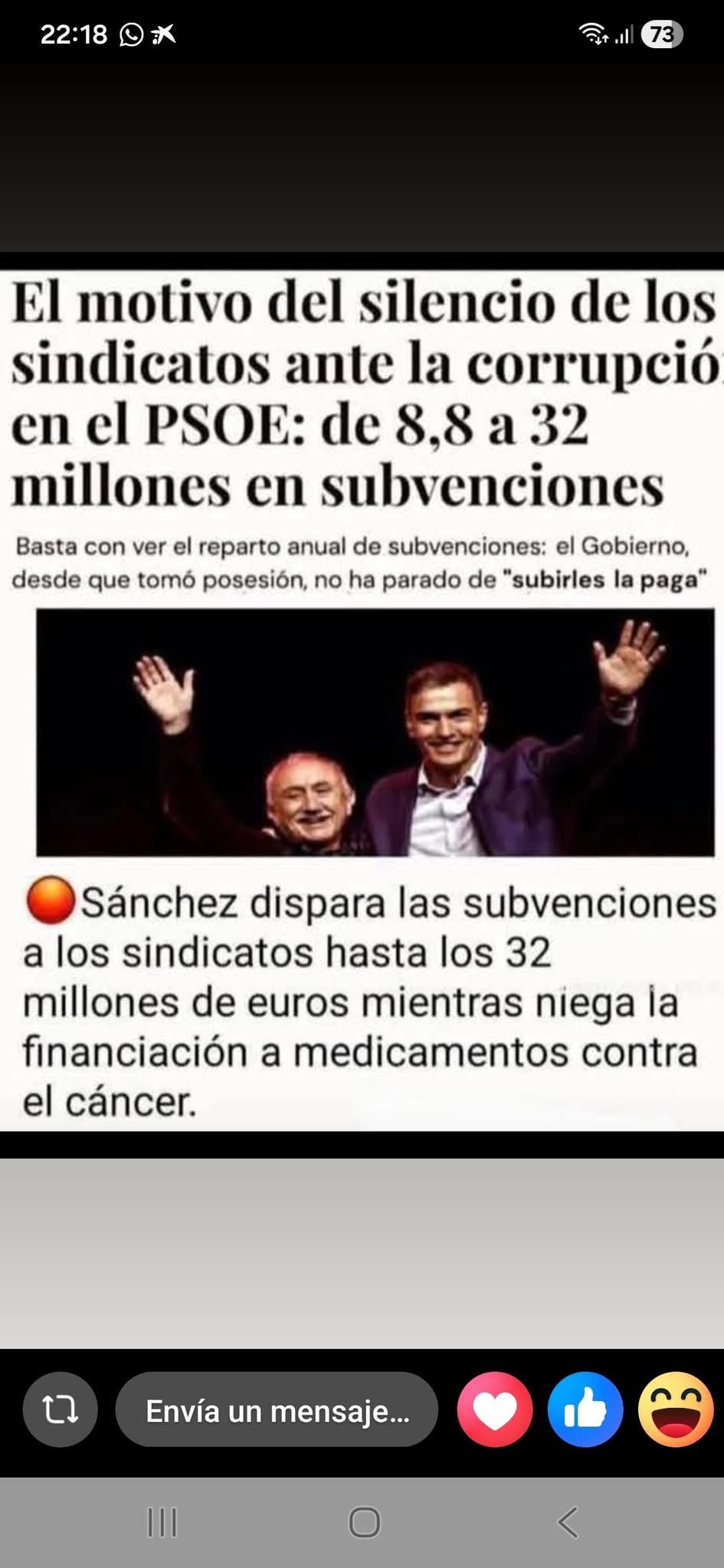Go to the home screen via the home button
The height and width of the screenshot is (1568, 724).
[x=364, y=1523]
